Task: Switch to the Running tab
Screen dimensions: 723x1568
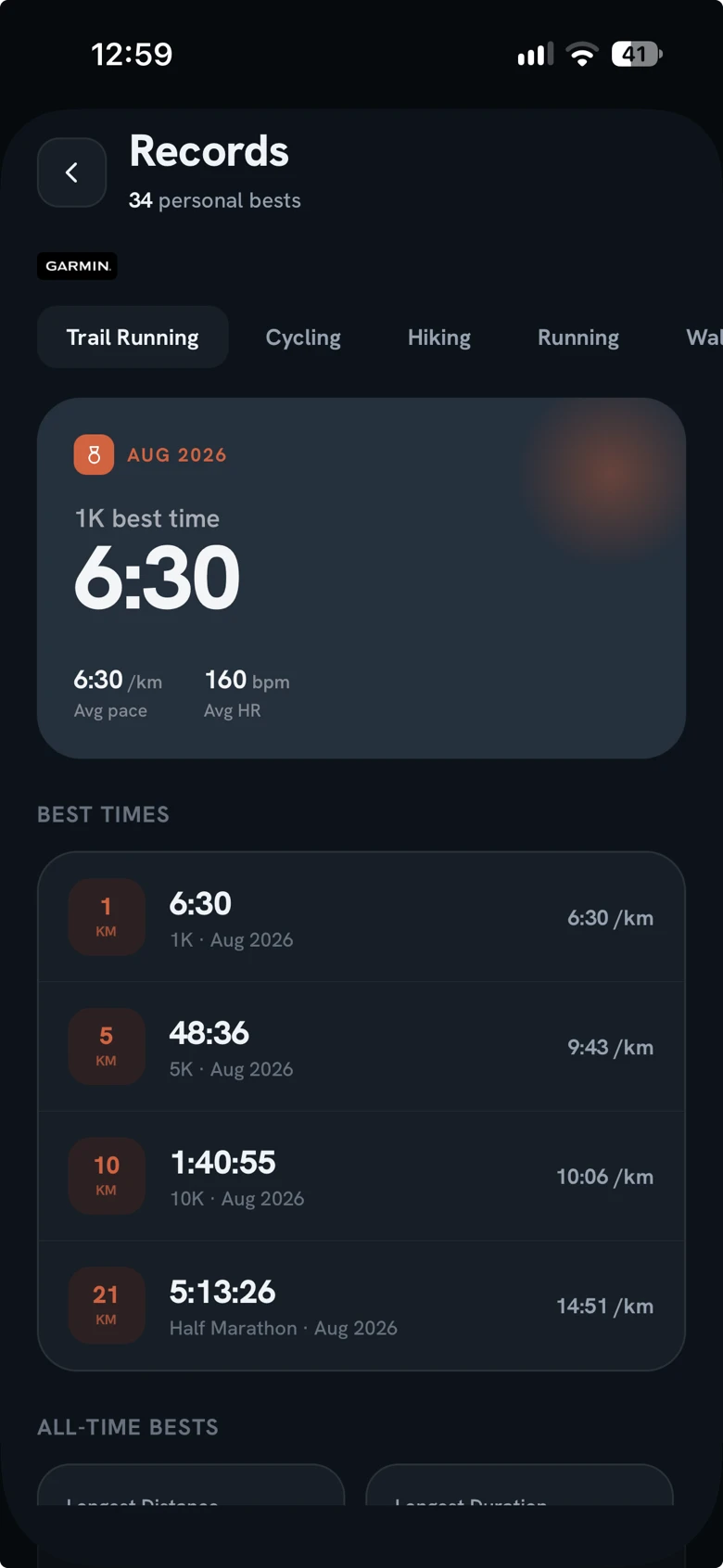Action: pyautogui.click(x=578, y=338)
